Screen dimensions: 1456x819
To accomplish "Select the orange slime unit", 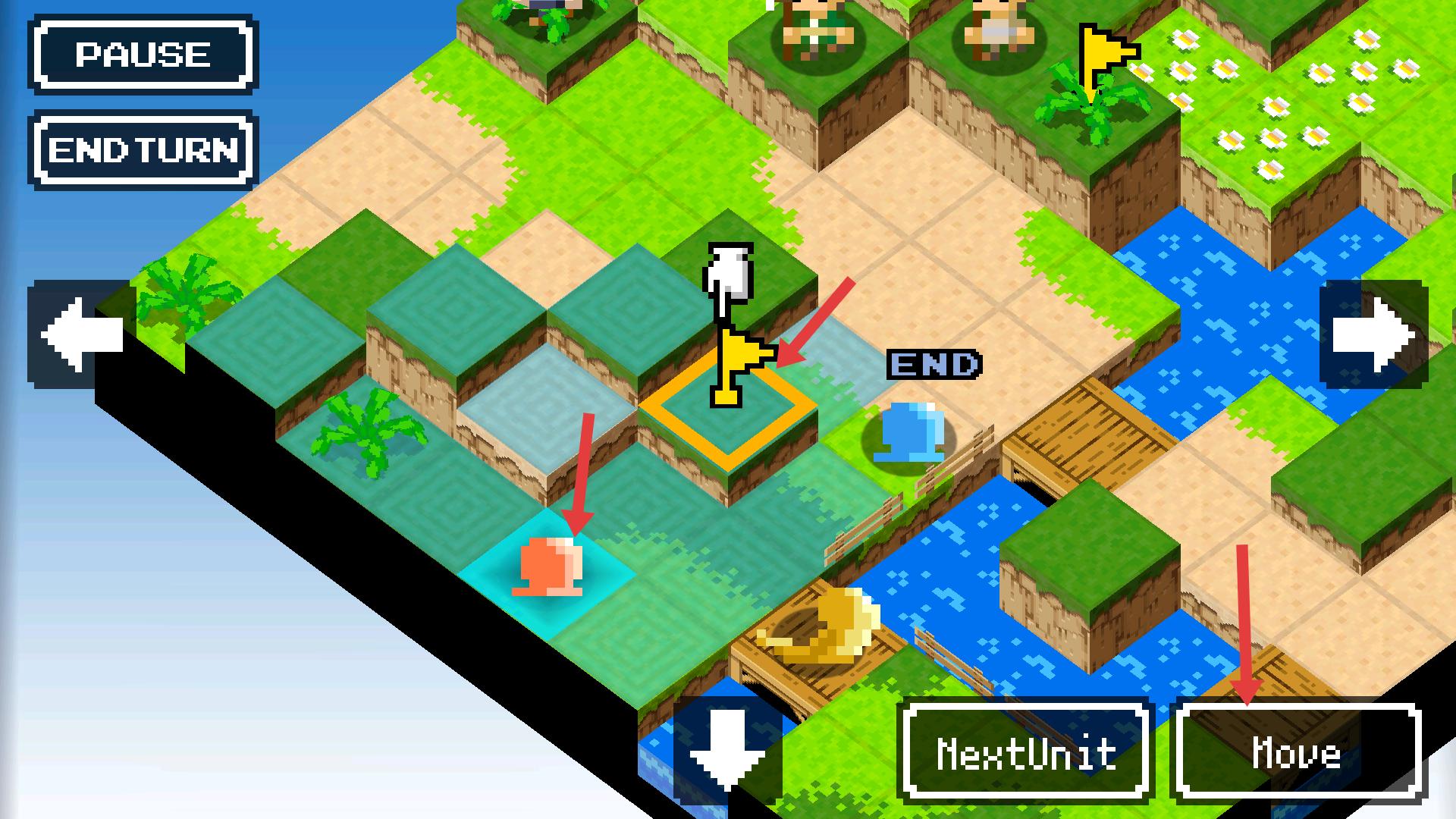I will pos(549,567).
